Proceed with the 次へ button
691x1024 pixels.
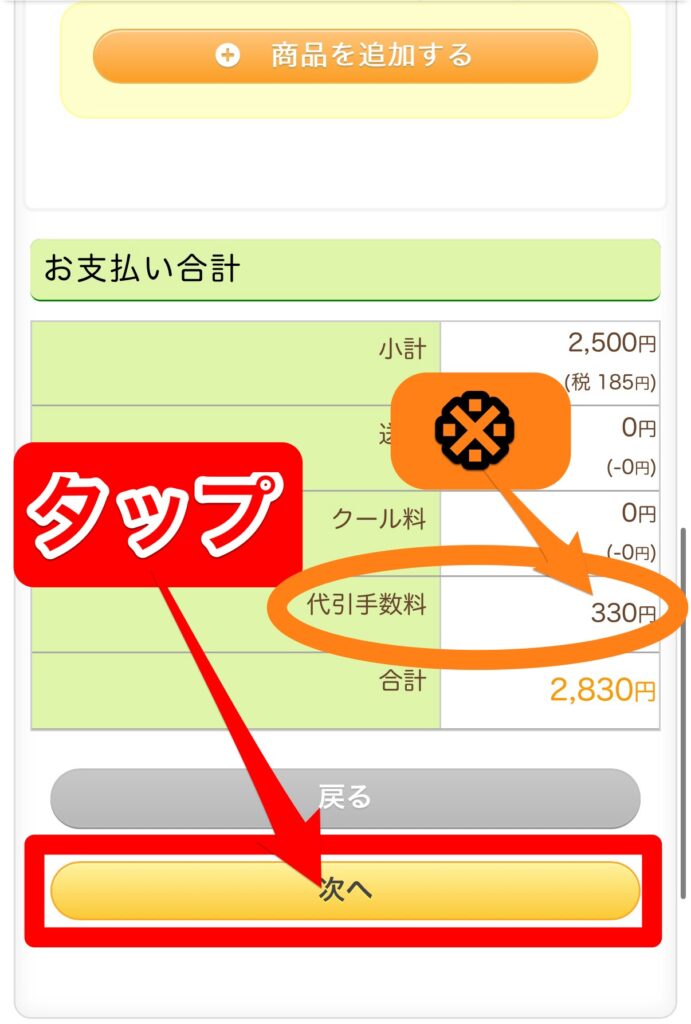pos(345,889)
